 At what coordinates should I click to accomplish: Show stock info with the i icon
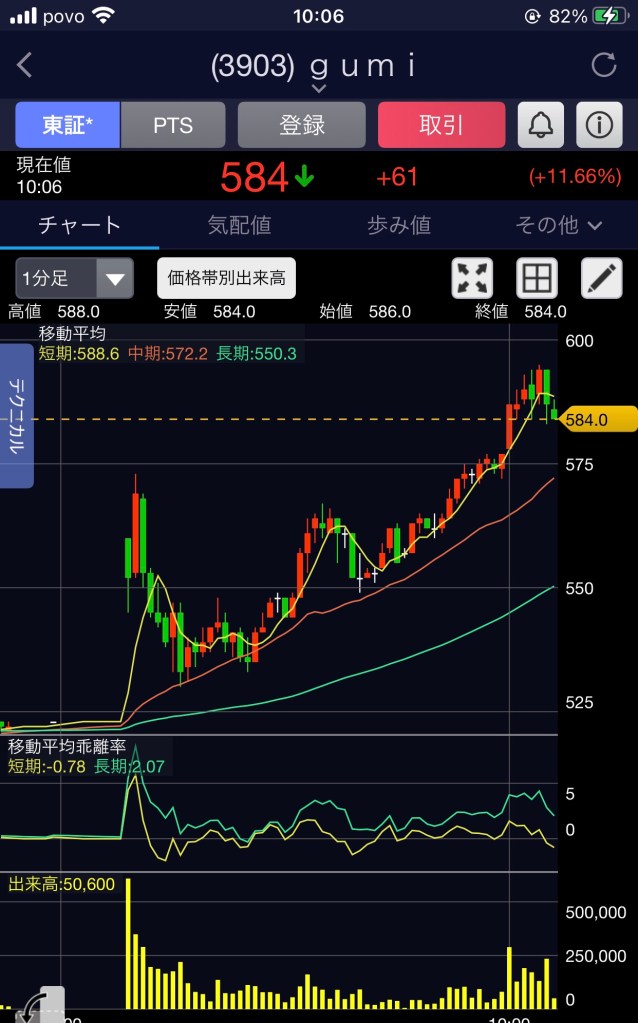pos(599,125)
